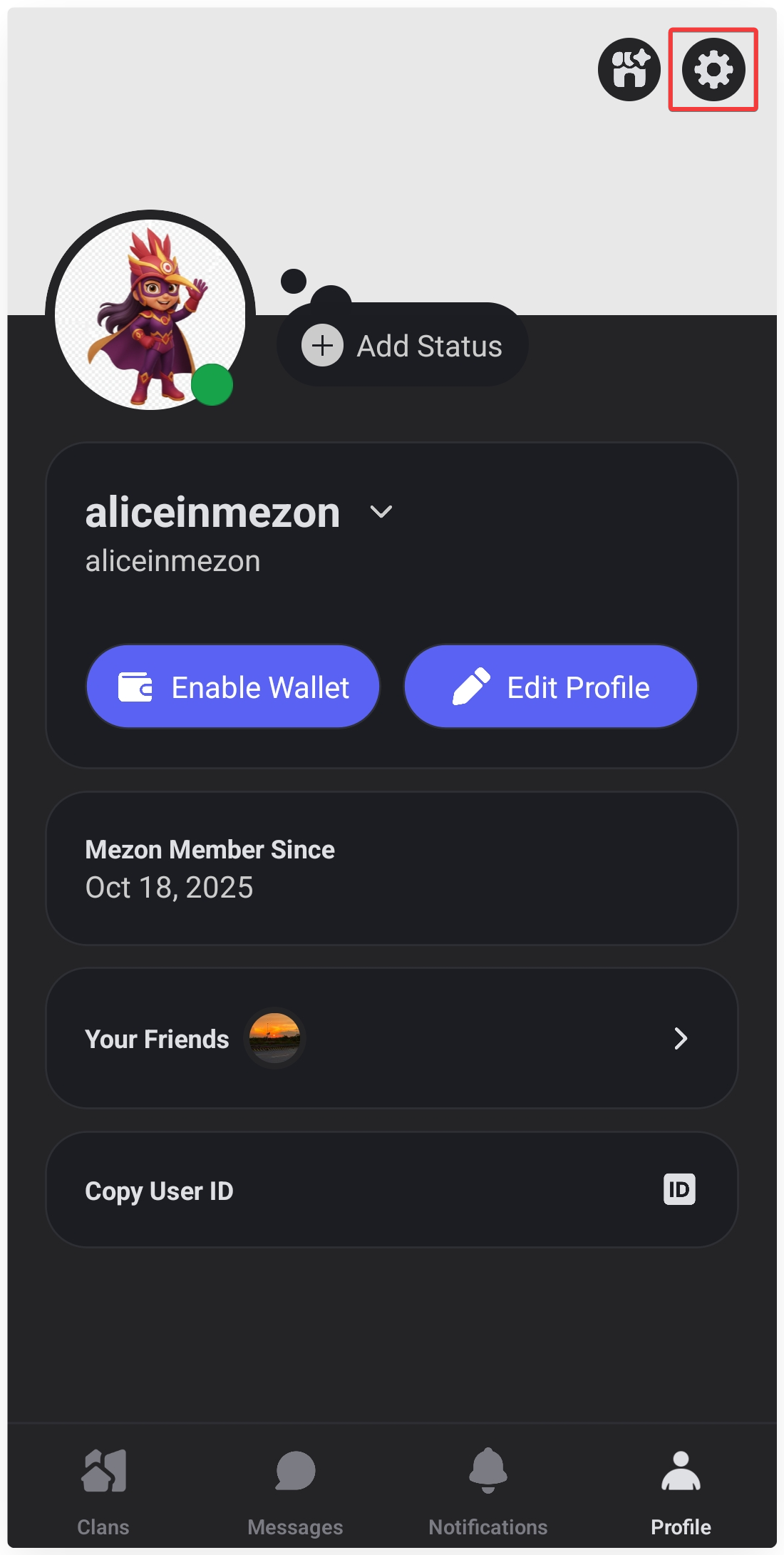Select the Profile tab
784x1555 pixels.
(x=681, y=1487)
